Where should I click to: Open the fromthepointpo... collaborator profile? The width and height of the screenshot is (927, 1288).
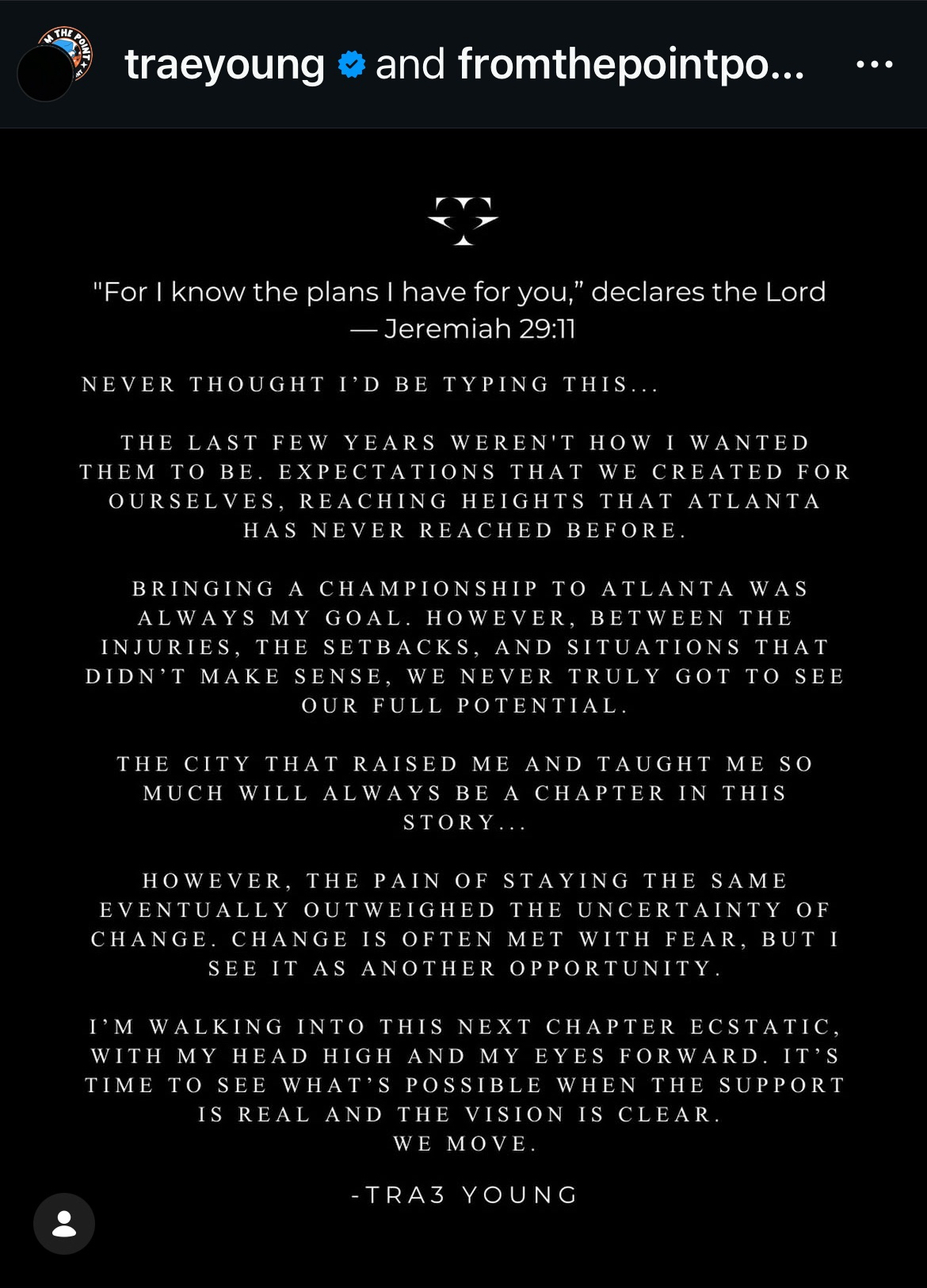[631, 64]
